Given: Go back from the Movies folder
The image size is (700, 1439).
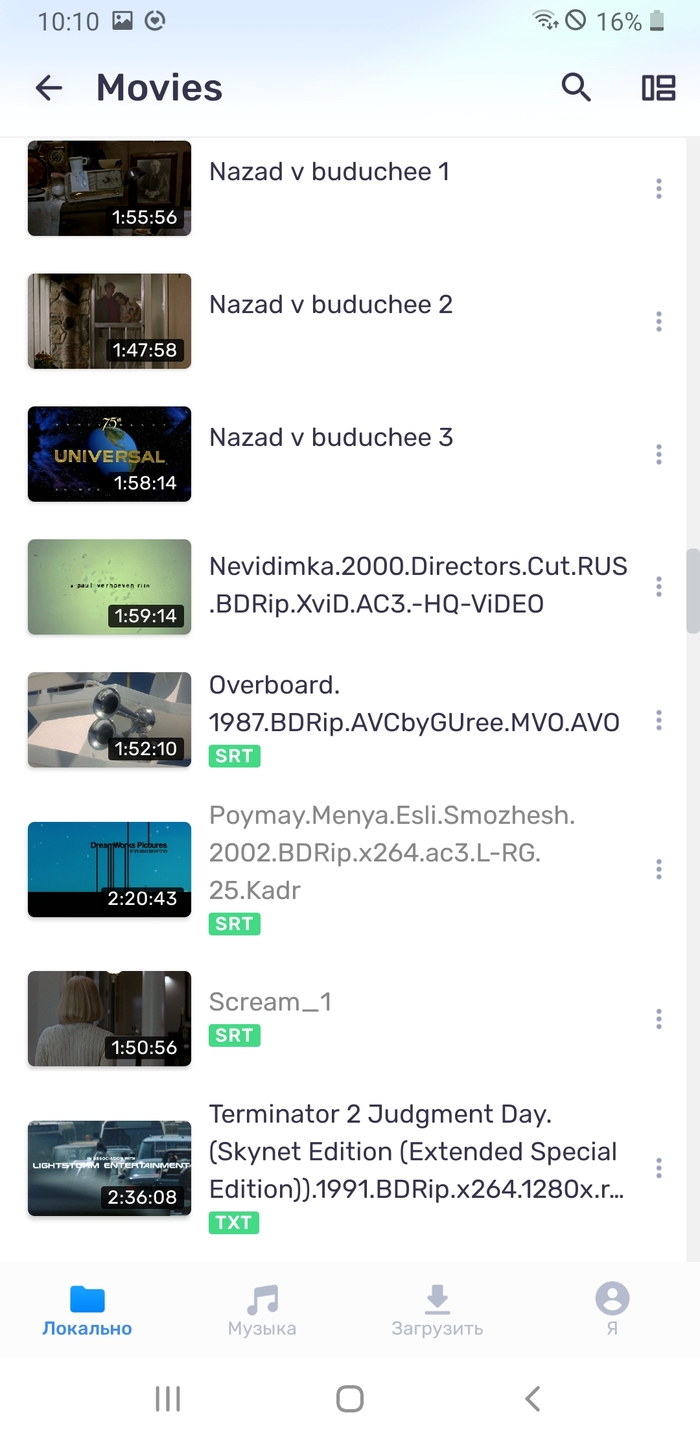Looking at the screenshot, I should [x=48, y=88].
